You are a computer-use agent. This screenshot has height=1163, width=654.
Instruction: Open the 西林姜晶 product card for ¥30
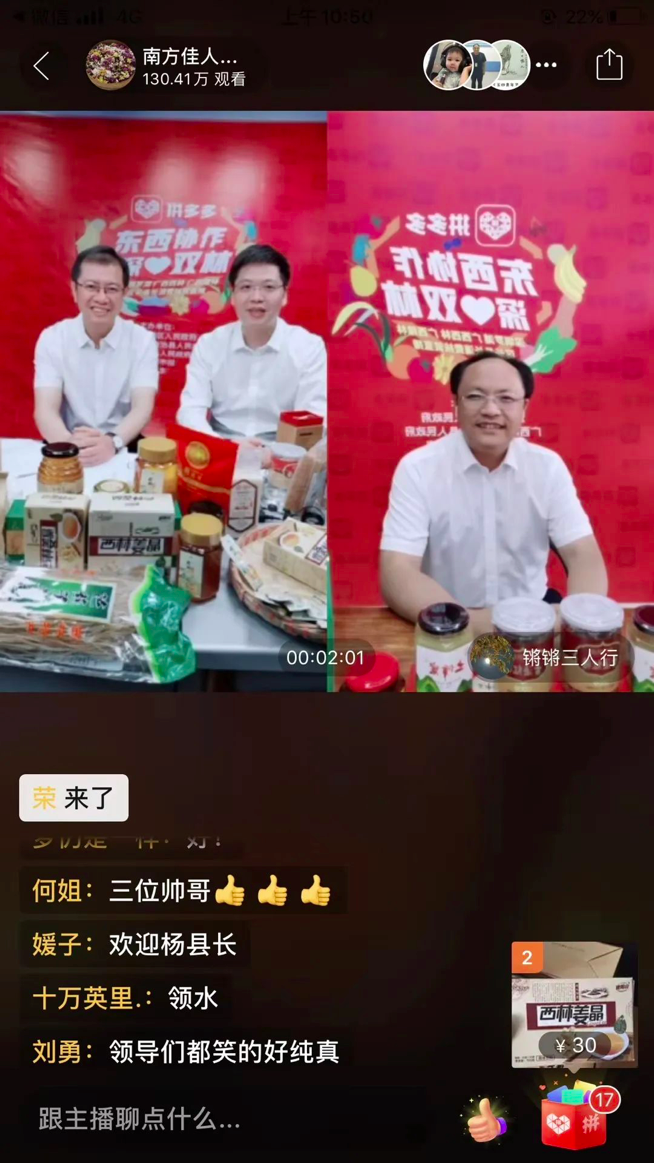pos(575,1004)
